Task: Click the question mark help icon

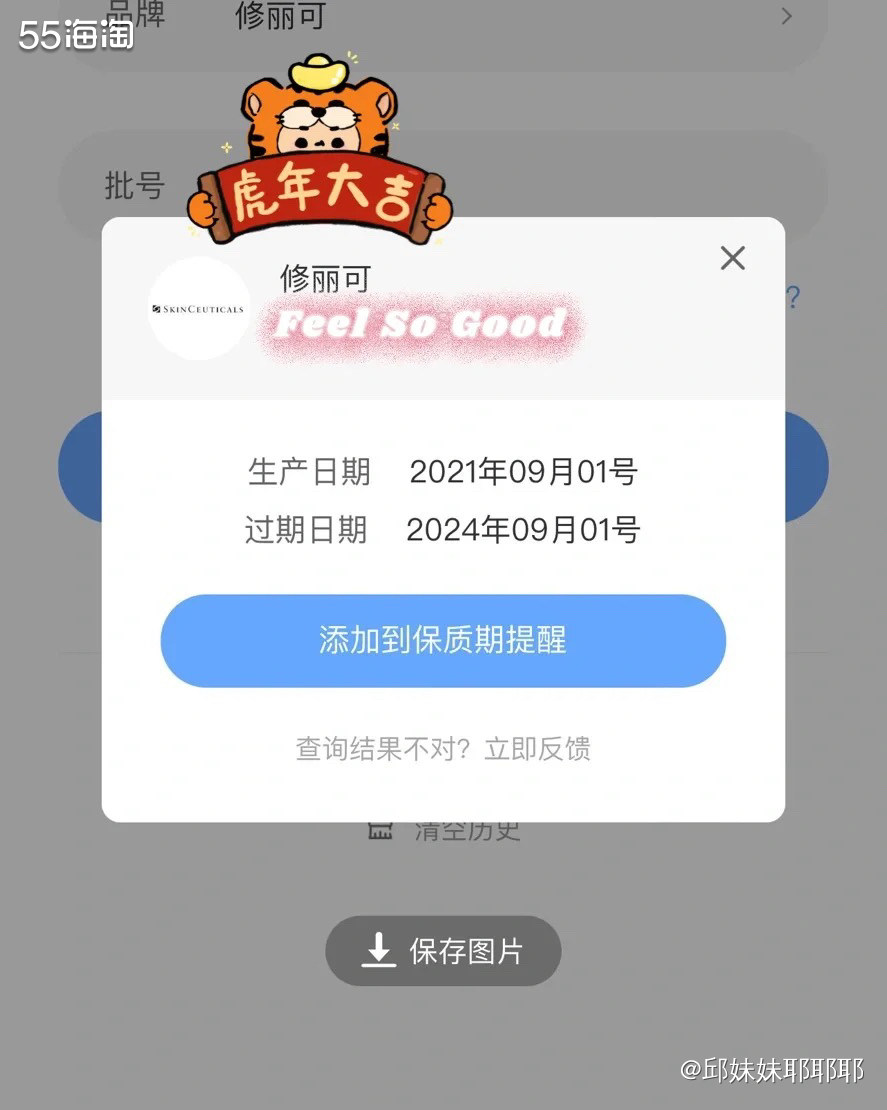Action: point(792,297)
